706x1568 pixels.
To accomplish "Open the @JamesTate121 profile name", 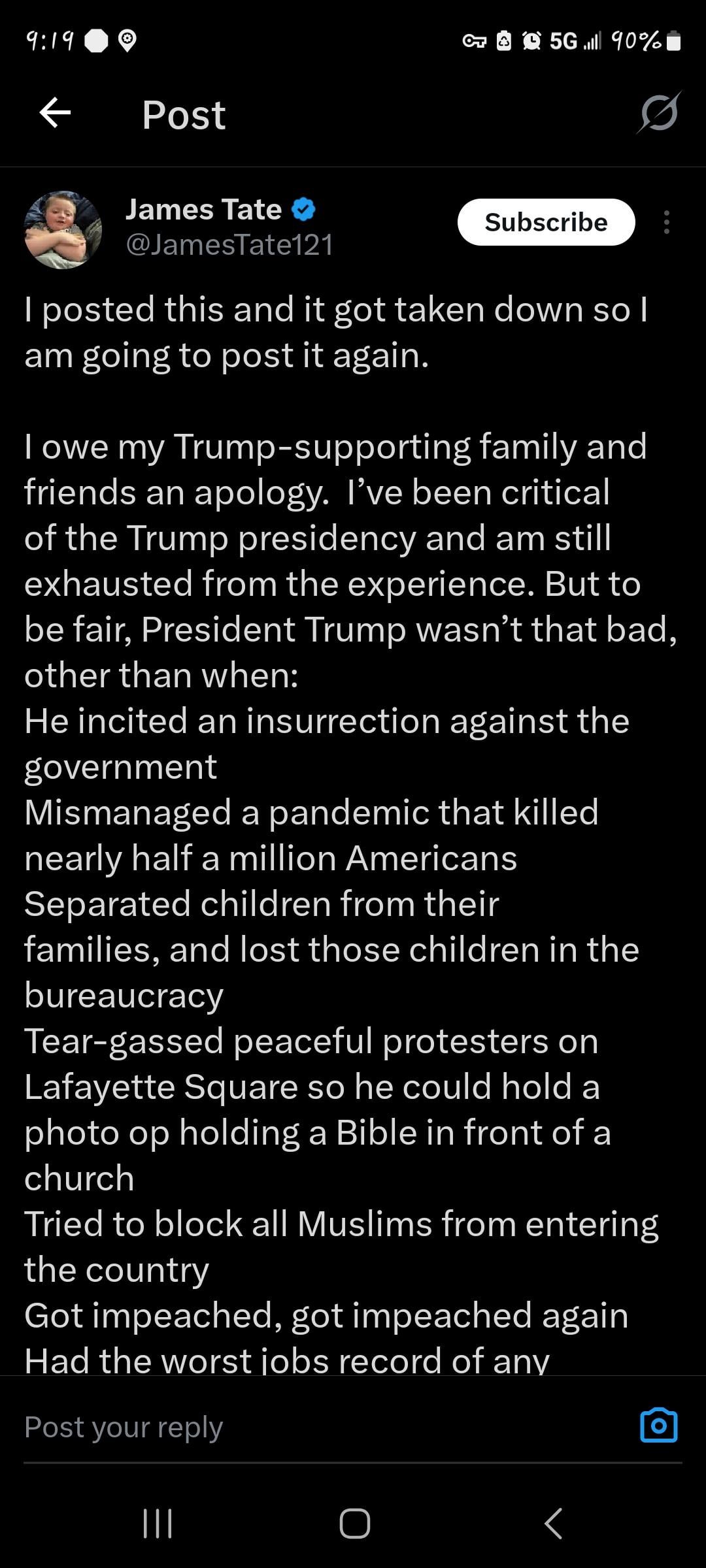I will pos(229,245).
